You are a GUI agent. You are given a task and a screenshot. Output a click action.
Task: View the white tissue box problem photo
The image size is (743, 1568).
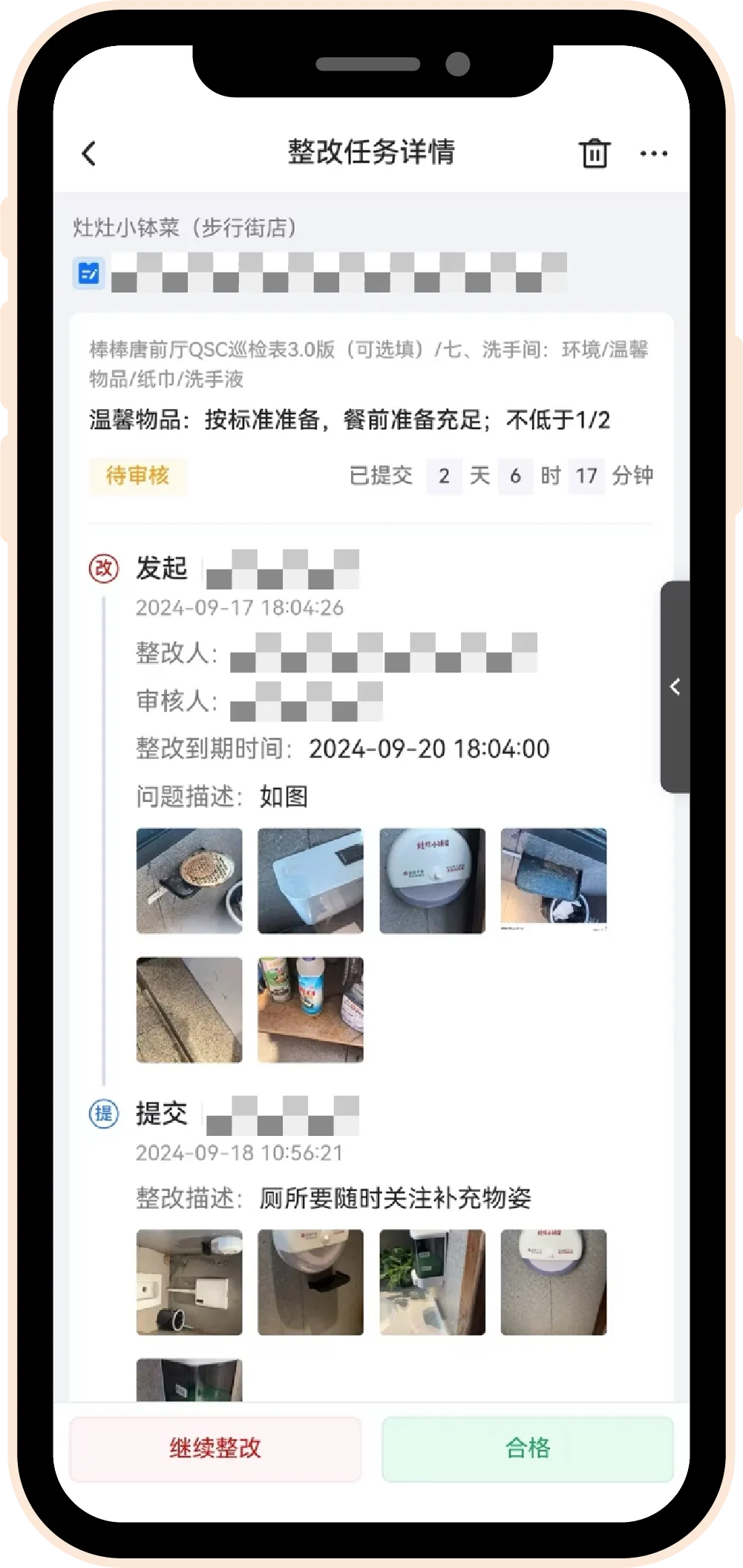[x=310, y=881]
